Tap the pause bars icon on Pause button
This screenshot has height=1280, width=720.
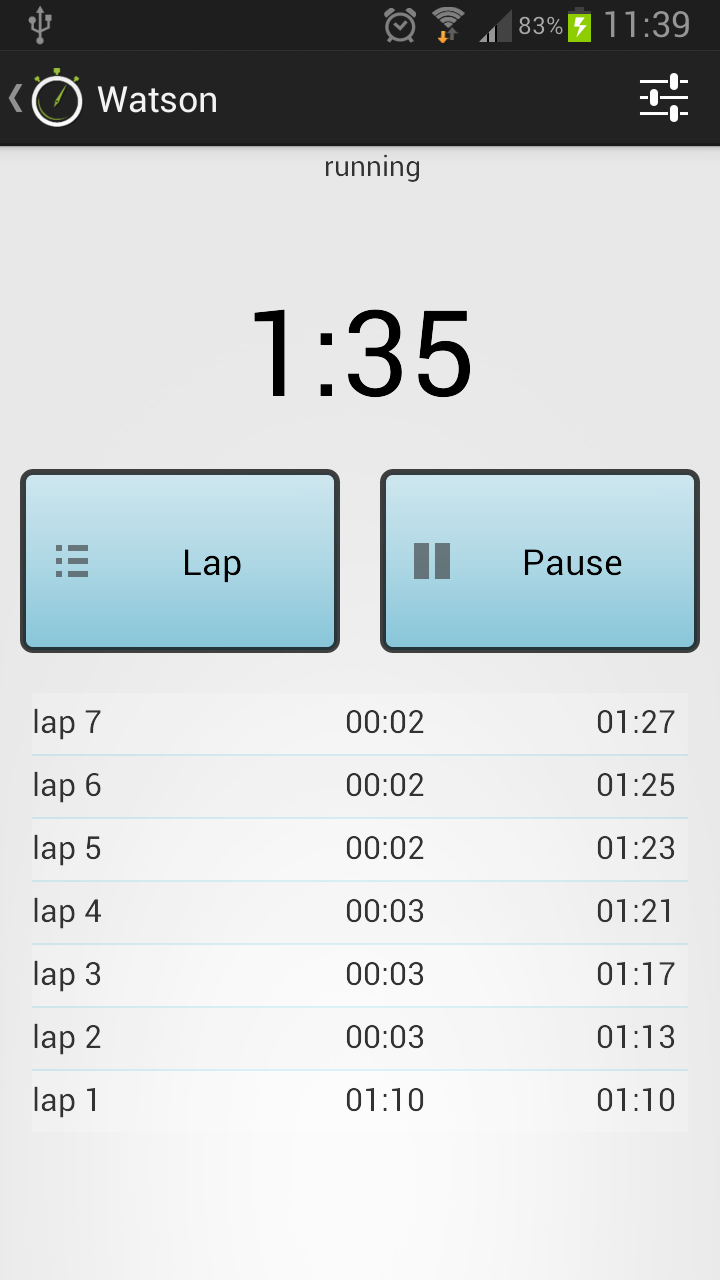[430, 561]
